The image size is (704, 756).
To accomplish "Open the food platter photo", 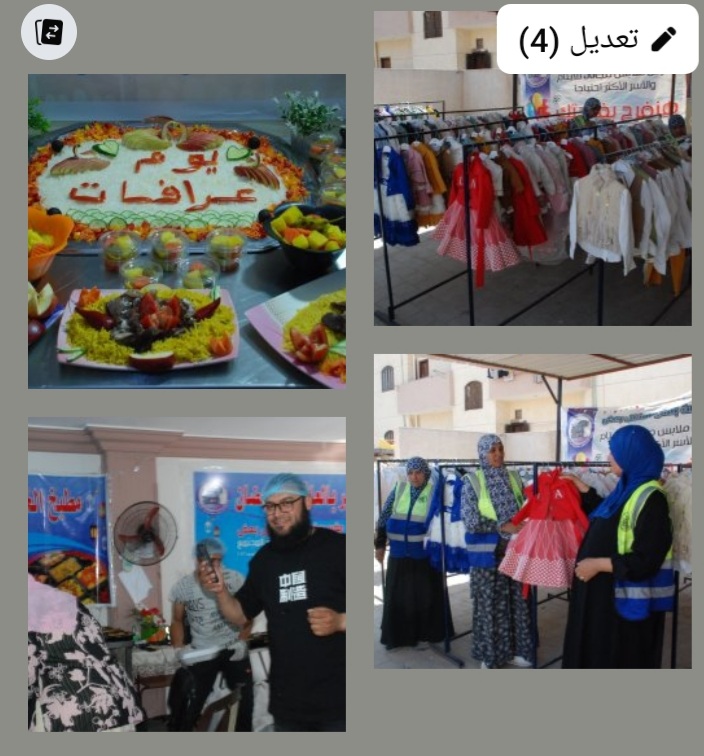I will pos(187,231).
